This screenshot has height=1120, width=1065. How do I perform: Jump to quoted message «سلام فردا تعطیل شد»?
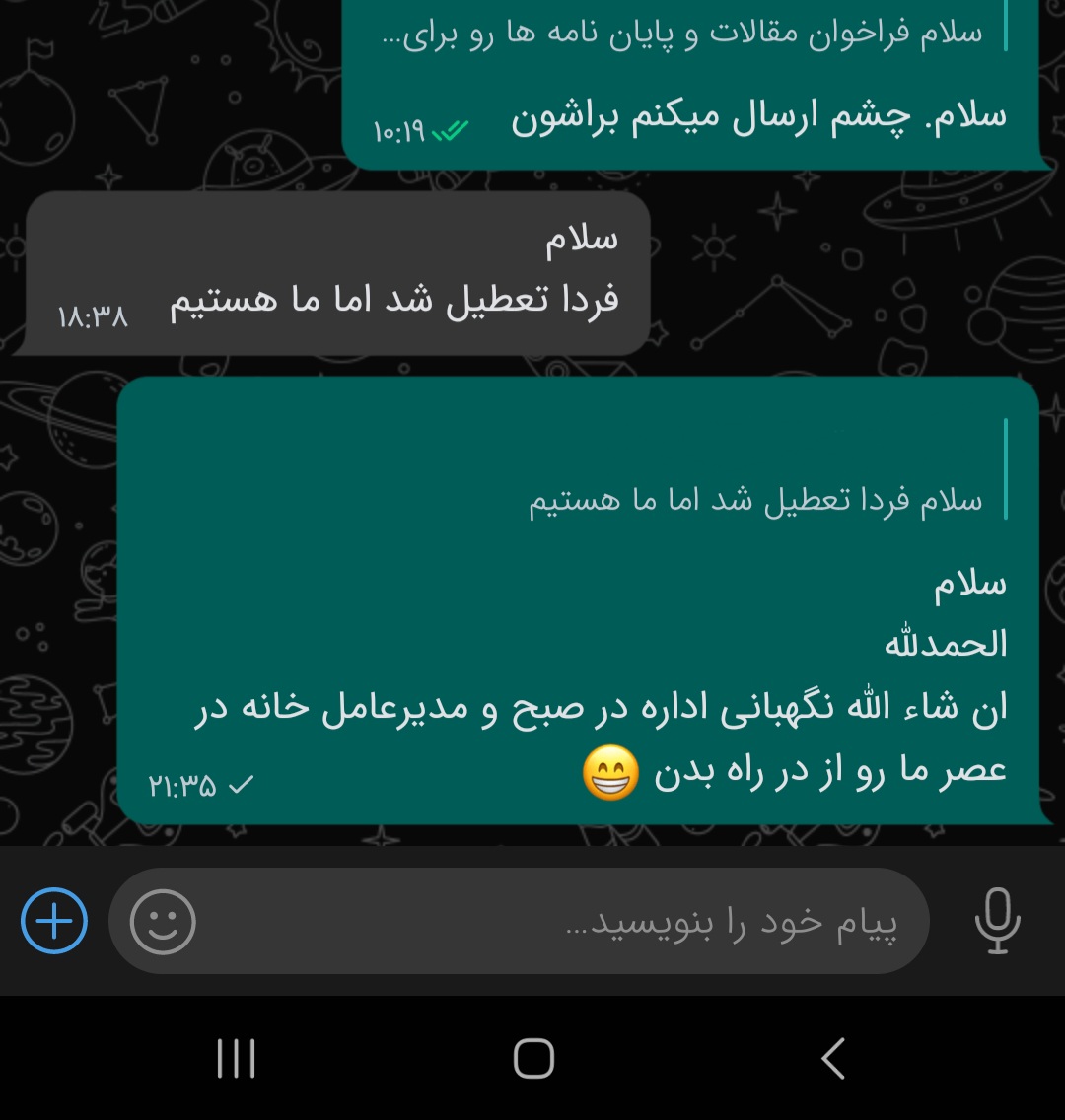(x=754, y=501)
